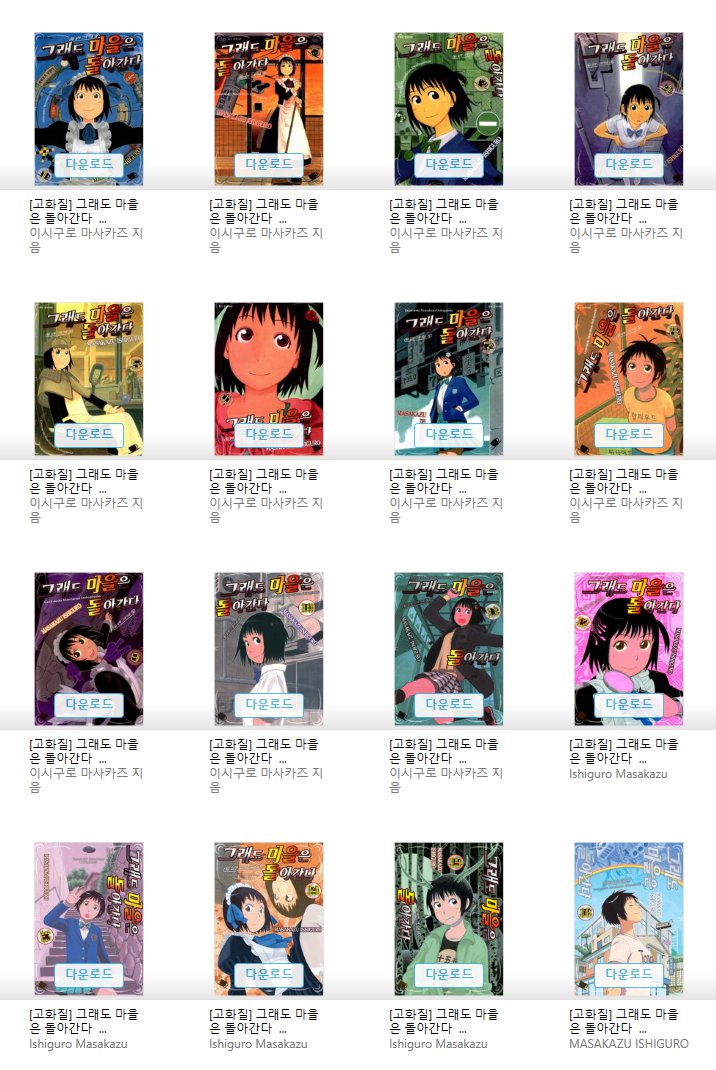716x1070 pixels.
Task: Download the olive cover with the trench-coat detective
Action: click(88, 435)
